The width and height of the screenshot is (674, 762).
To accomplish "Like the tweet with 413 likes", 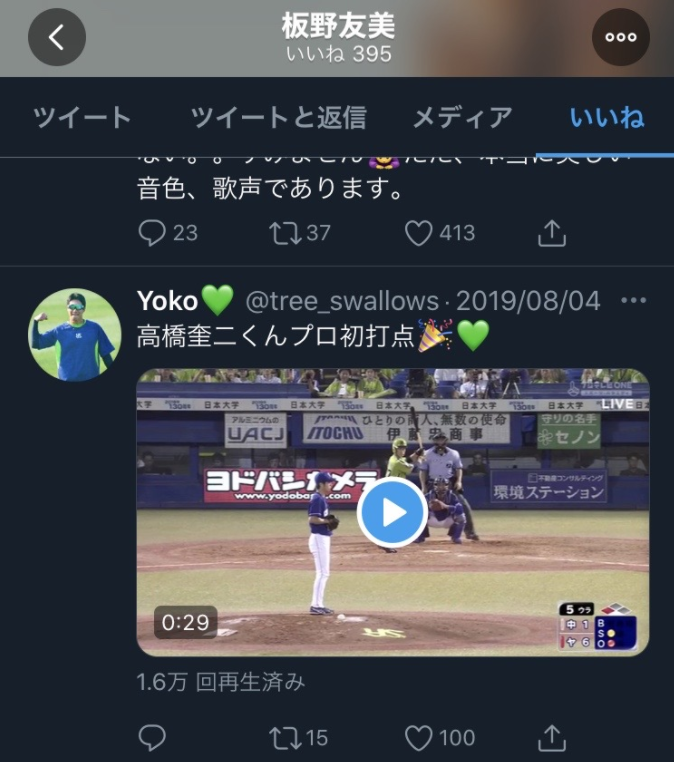I will click(418, 233).
